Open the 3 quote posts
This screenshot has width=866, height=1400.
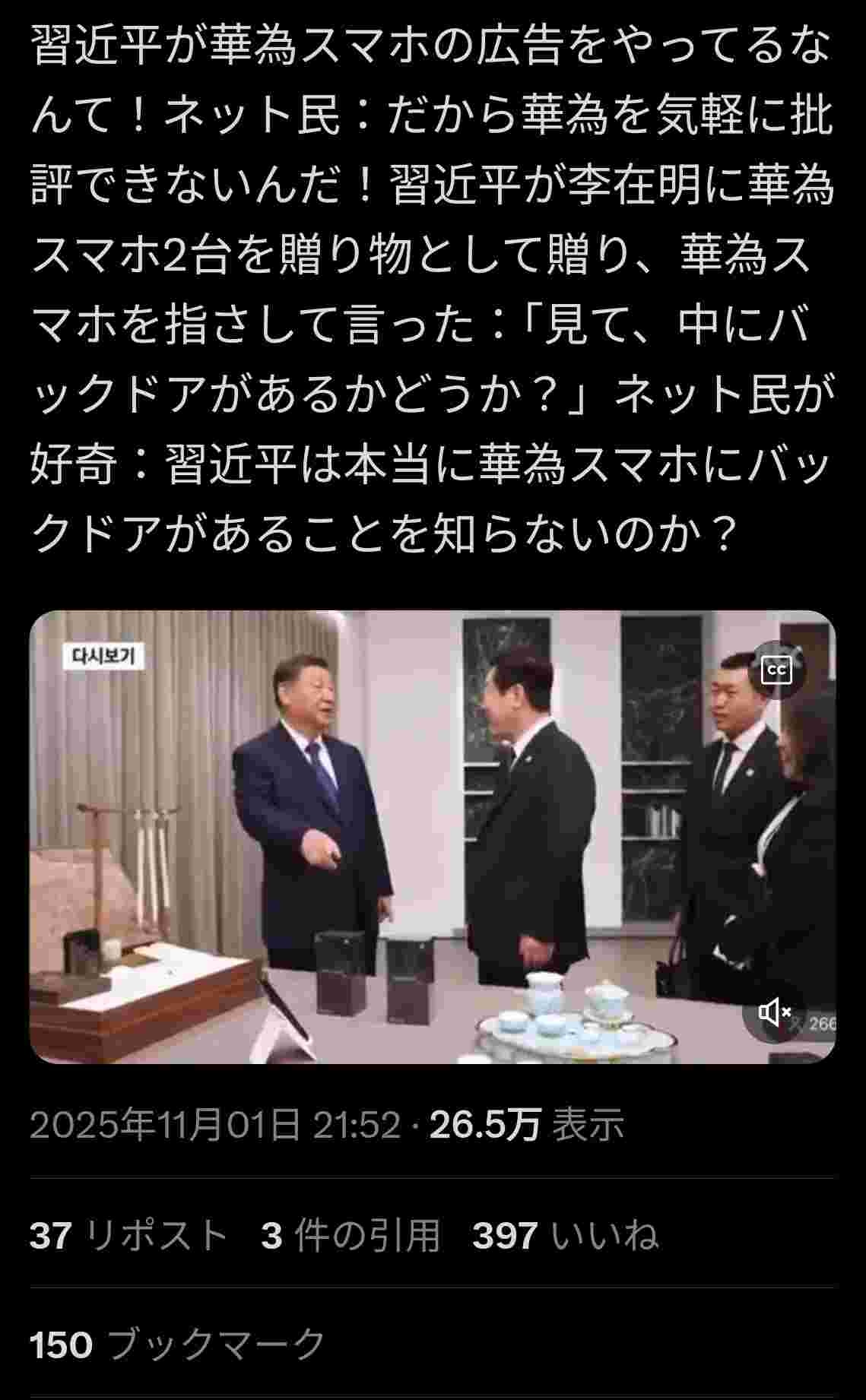(x=351, y=1235)
